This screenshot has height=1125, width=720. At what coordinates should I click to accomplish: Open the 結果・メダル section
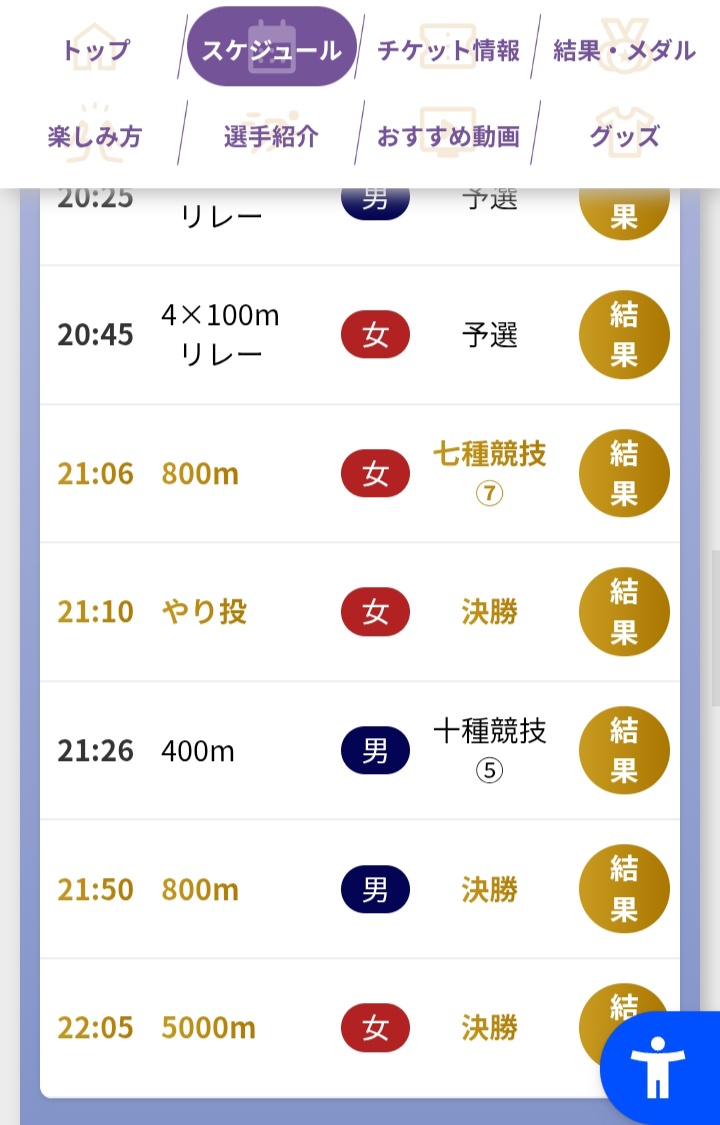click(x=624, y=50)
